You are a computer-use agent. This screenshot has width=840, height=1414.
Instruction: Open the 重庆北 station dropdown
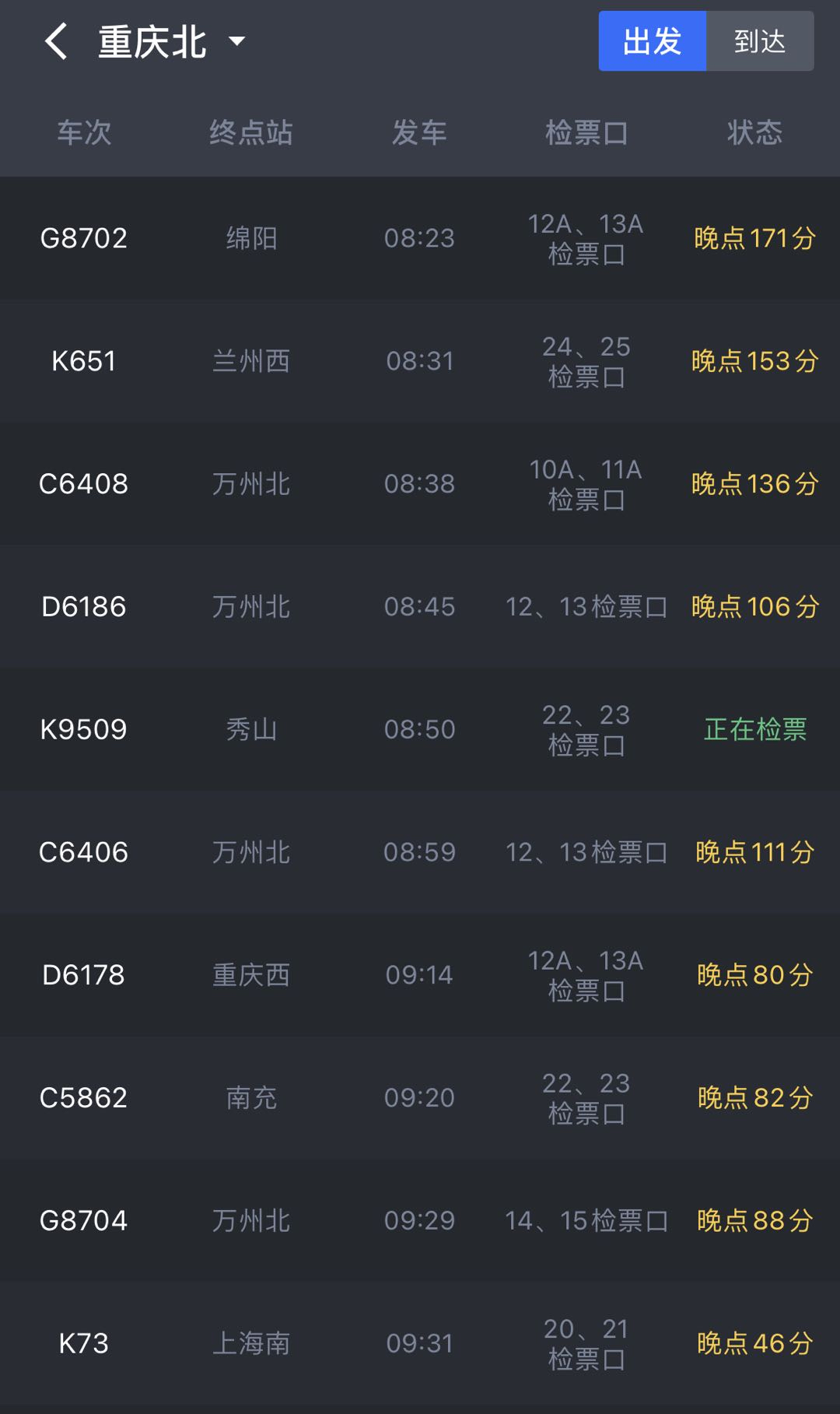click(x=171, y=41)
